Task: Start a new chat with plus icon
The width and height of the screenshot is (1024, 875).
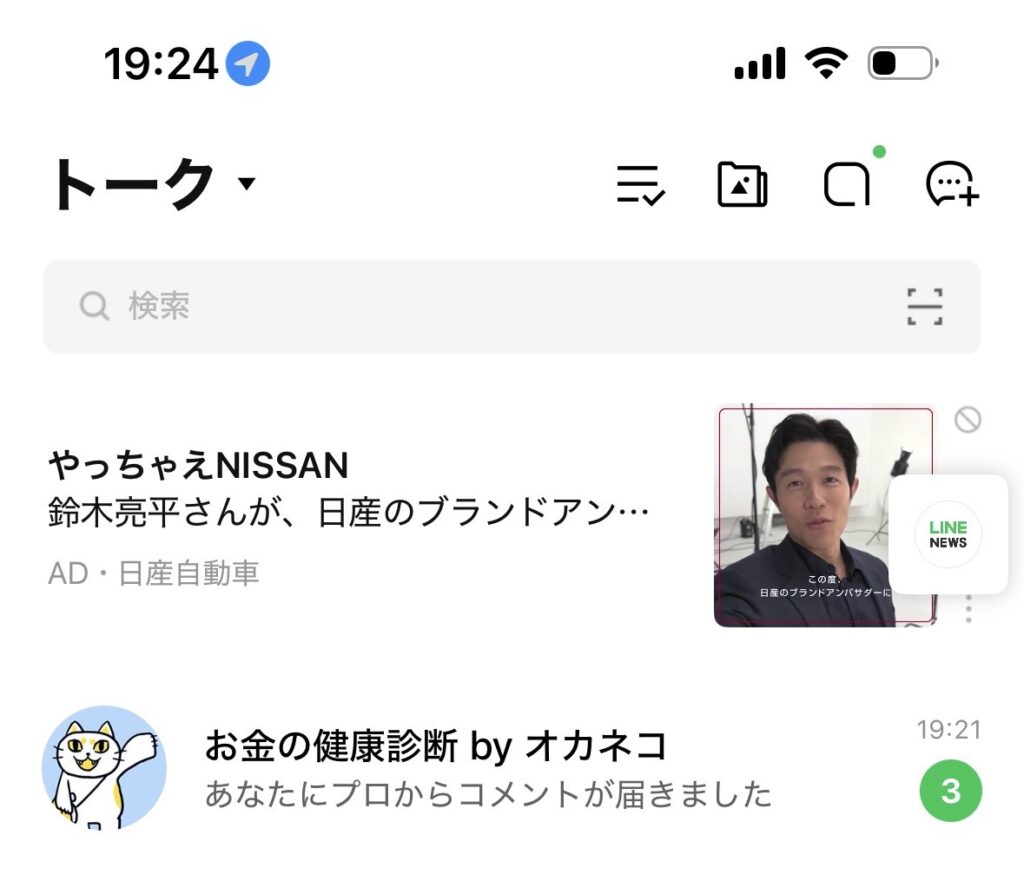Action: point(952,185)
